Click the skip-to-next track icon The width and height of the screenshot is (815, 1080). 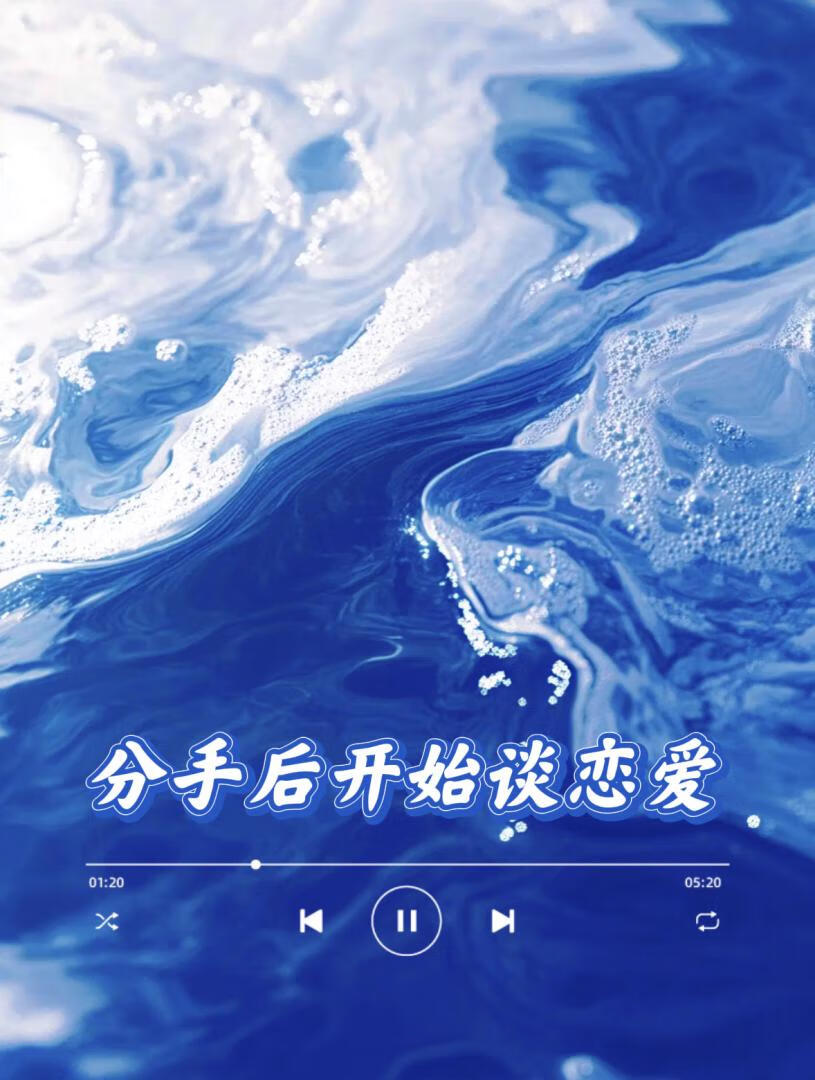504,922
